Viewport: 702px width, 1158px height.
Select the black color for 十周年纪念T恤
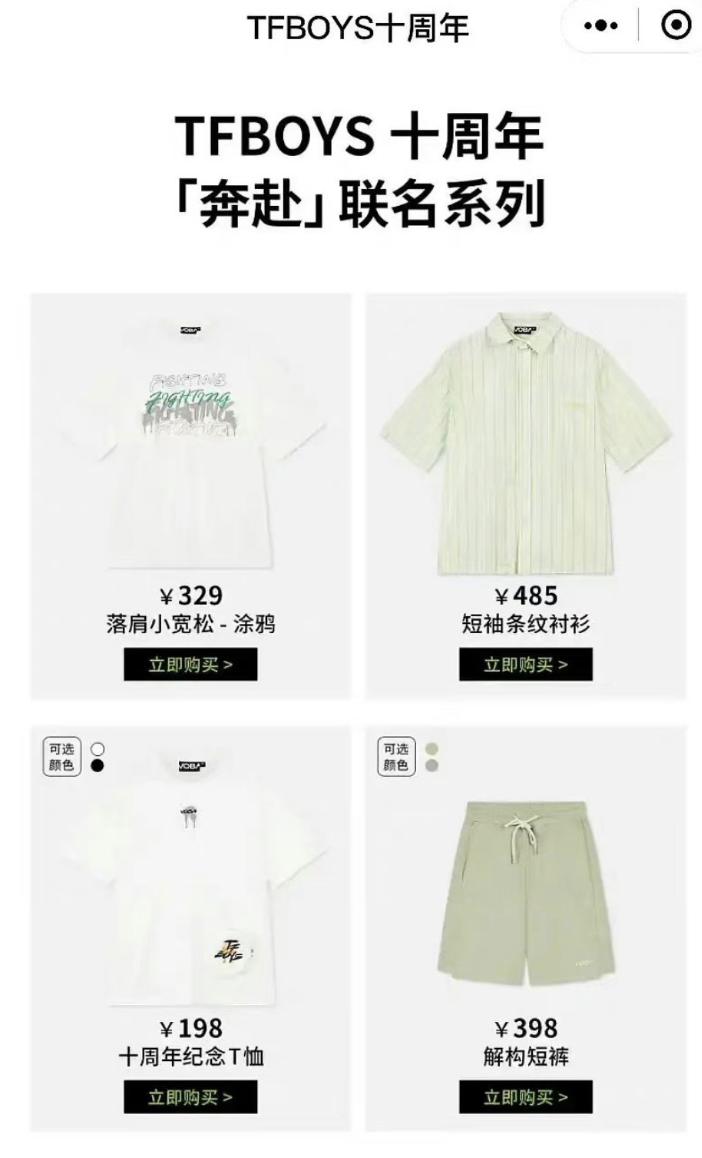[x=97, y=766]
